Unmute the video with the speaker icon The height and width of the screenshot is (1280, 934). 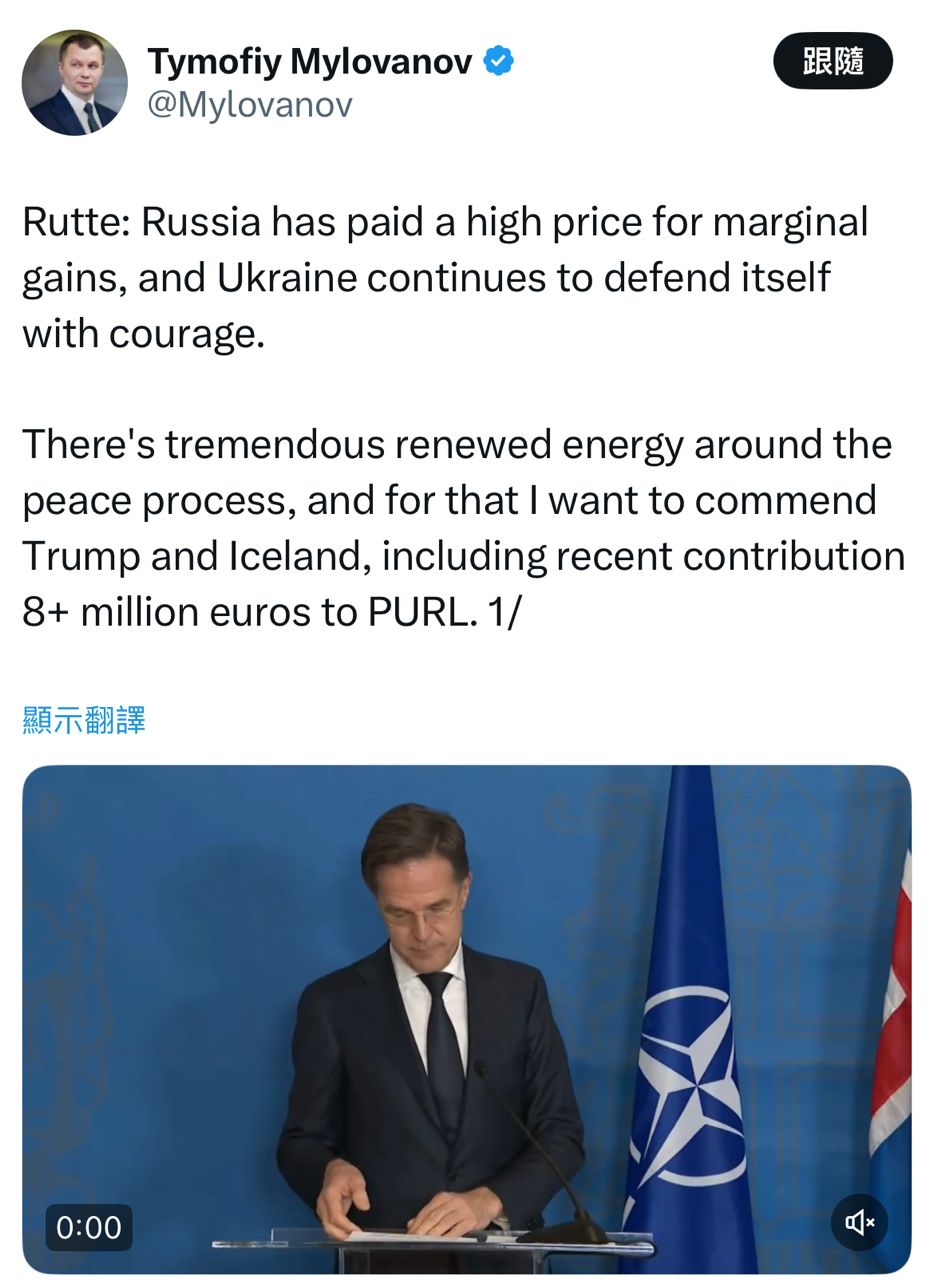[859, 1222]
